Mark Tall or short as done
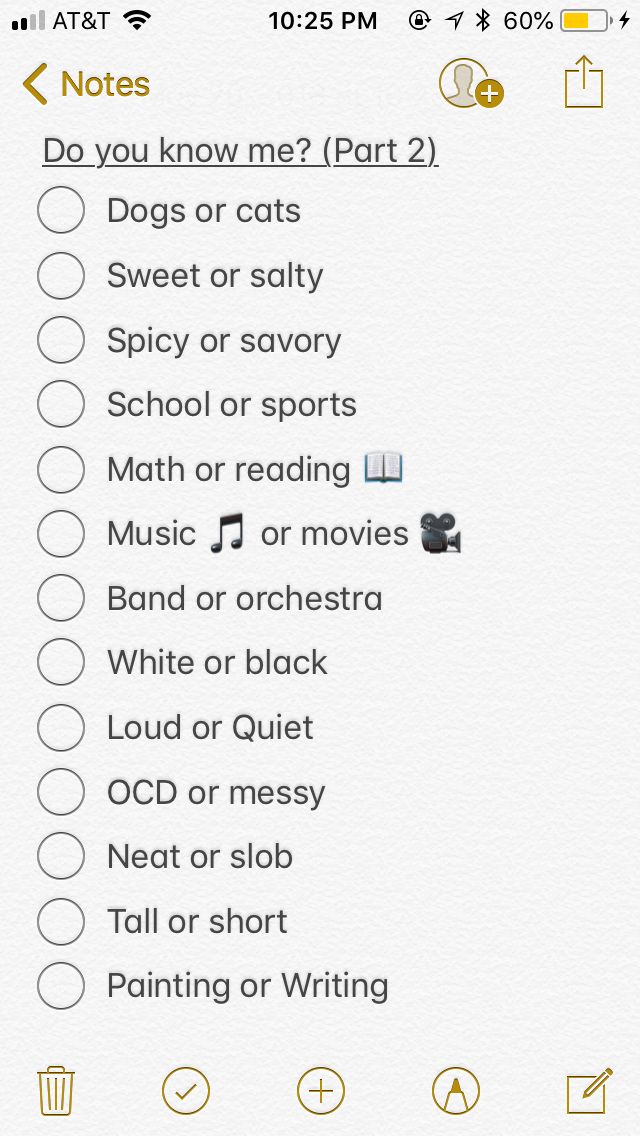This screenshot has width=640, height=1136. (61, 922)
